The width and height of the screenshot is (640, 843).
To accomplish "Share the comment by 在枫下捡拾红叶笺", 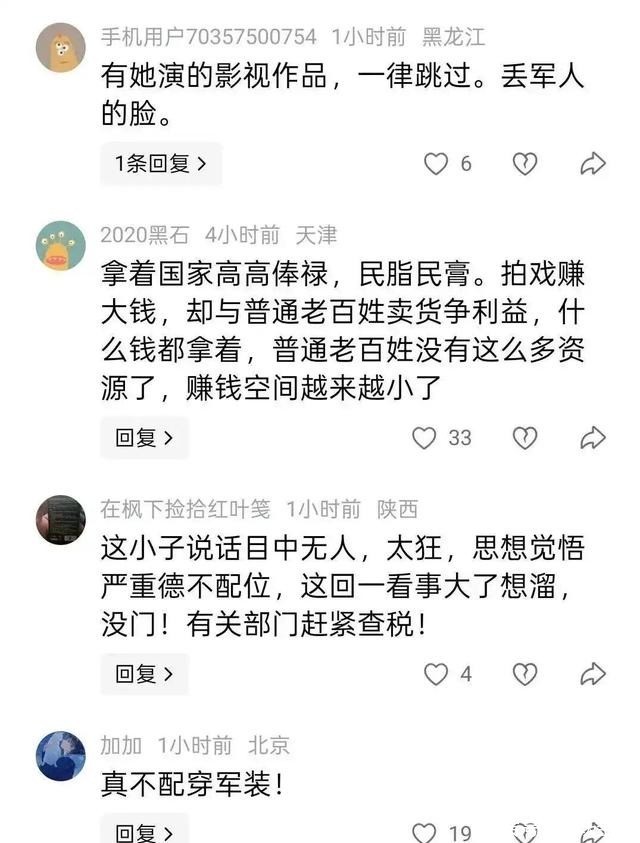I will tap(593, 674).
